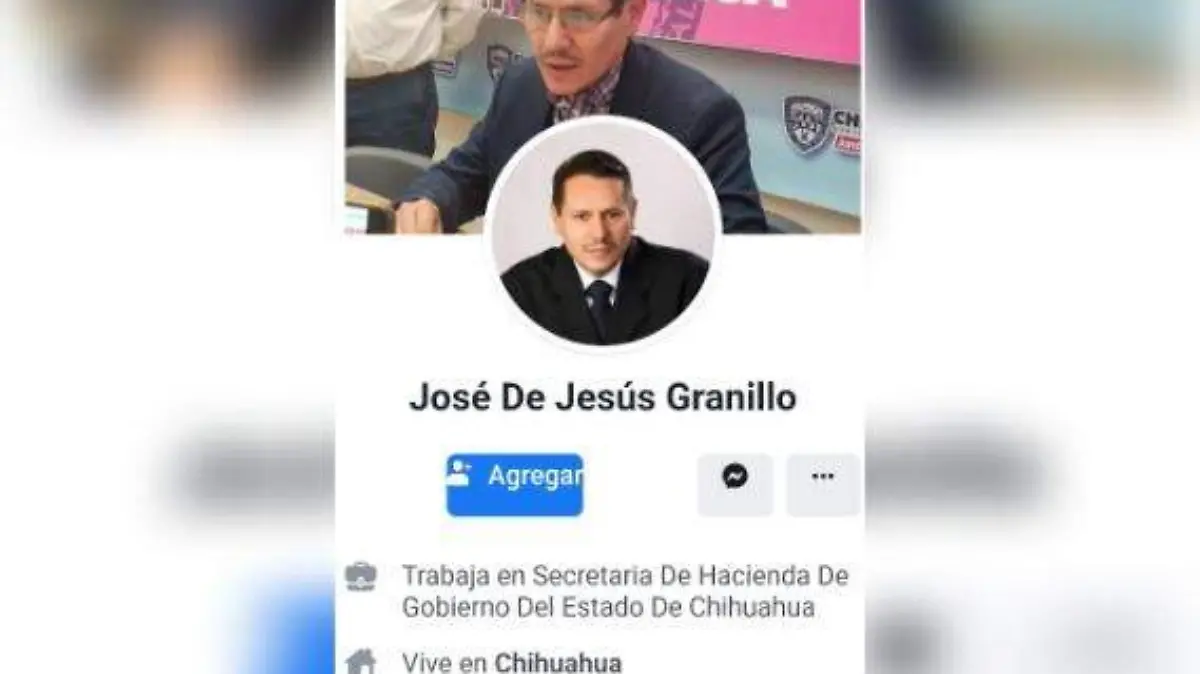Open the three-dot more options menu
The width and height of the screenshot is (1200, 674).
pos(822,484)
